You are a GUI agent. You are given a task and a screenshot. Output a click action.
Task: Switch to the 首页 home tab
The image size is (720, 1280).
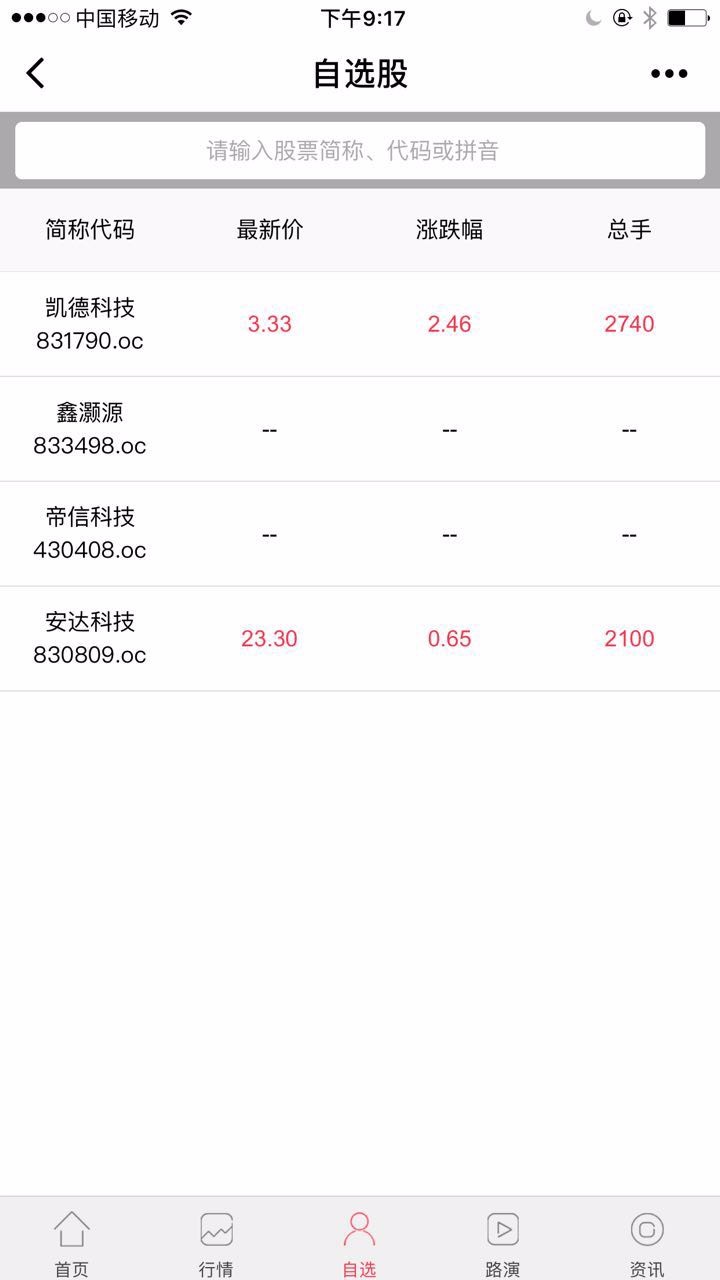[72, 1243]
